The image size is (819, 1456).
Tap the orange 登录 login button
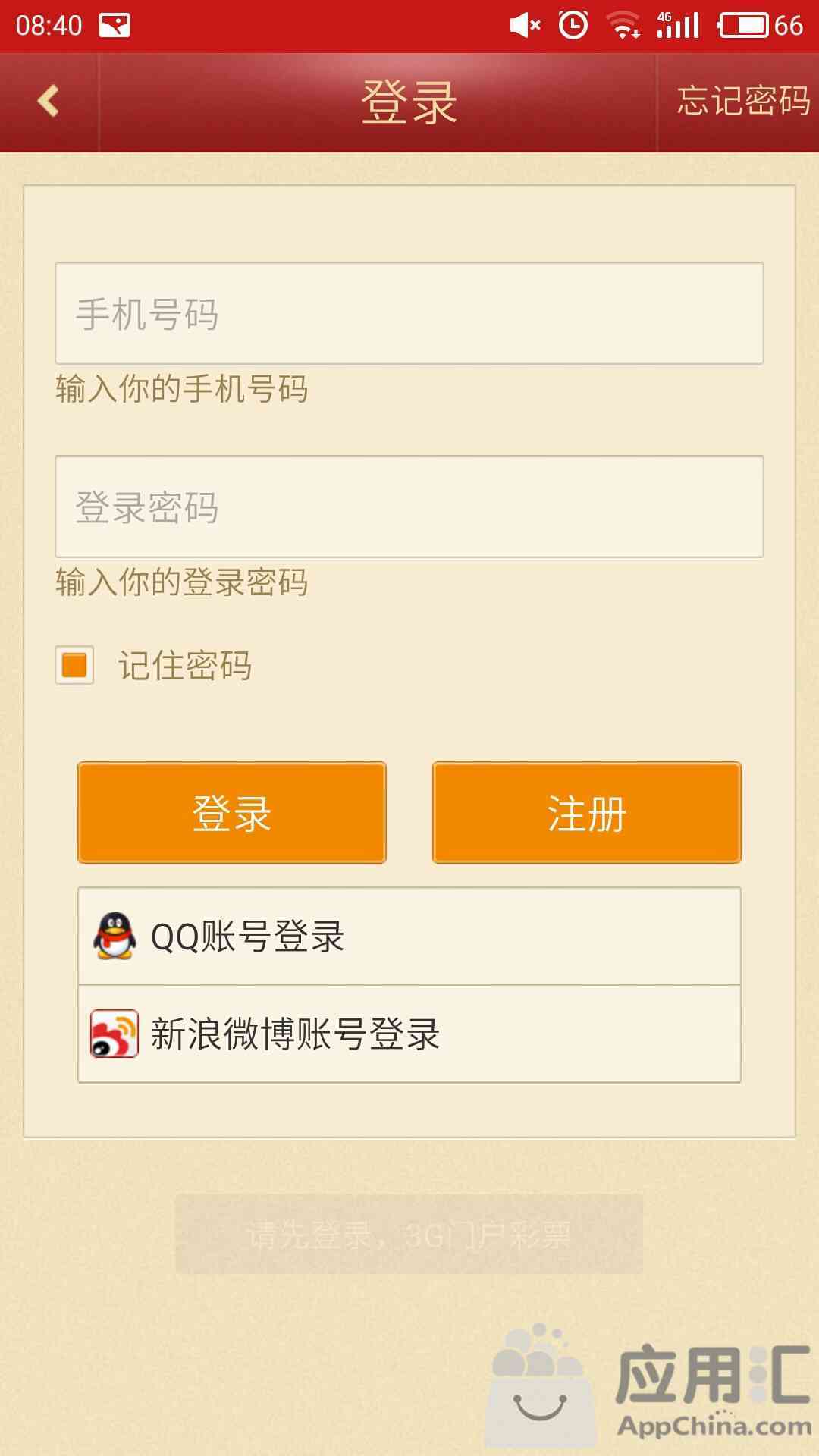pos(232,812)
